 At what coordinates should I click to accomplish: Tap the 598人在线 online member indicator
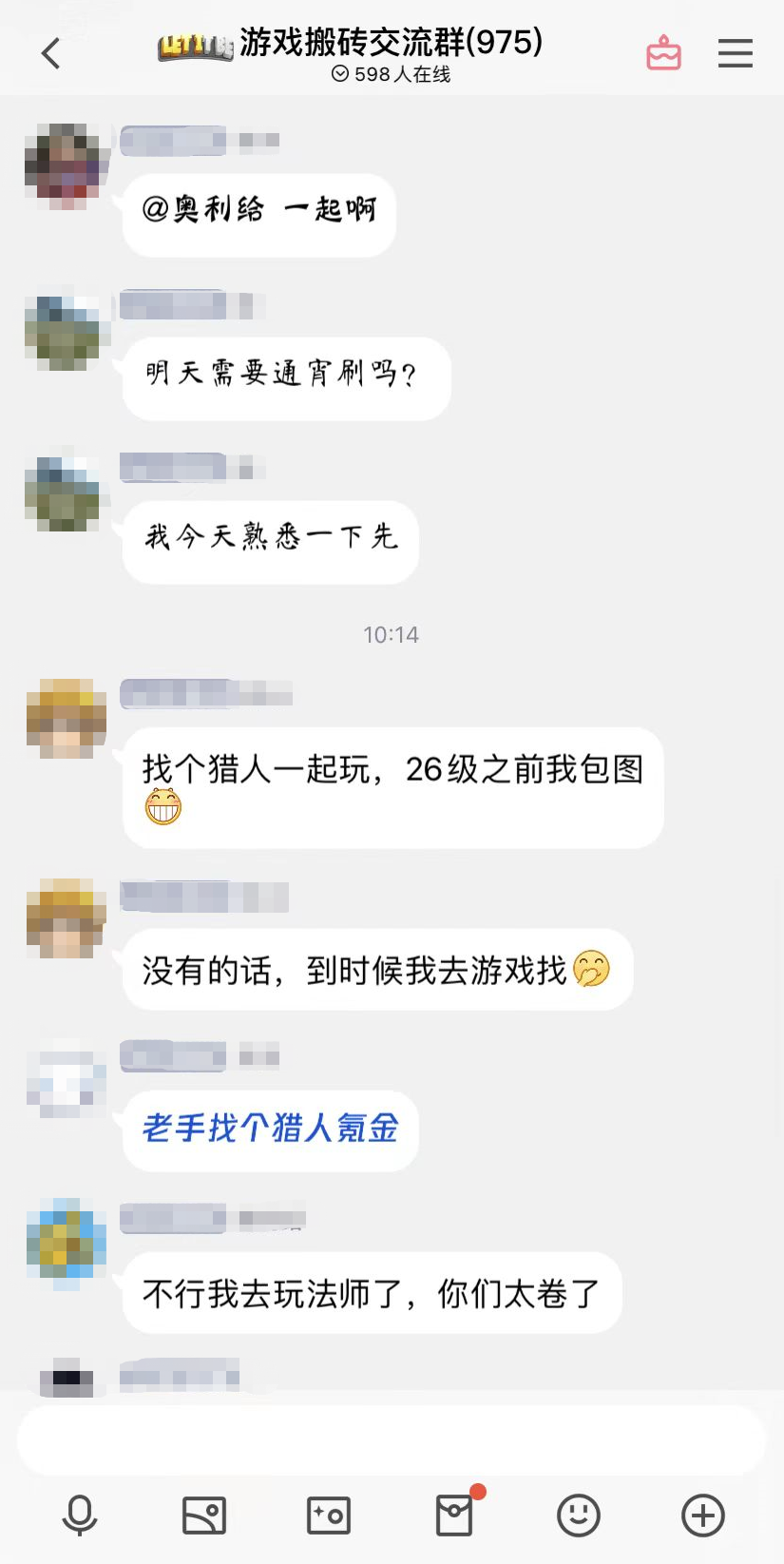click(391, 73)
